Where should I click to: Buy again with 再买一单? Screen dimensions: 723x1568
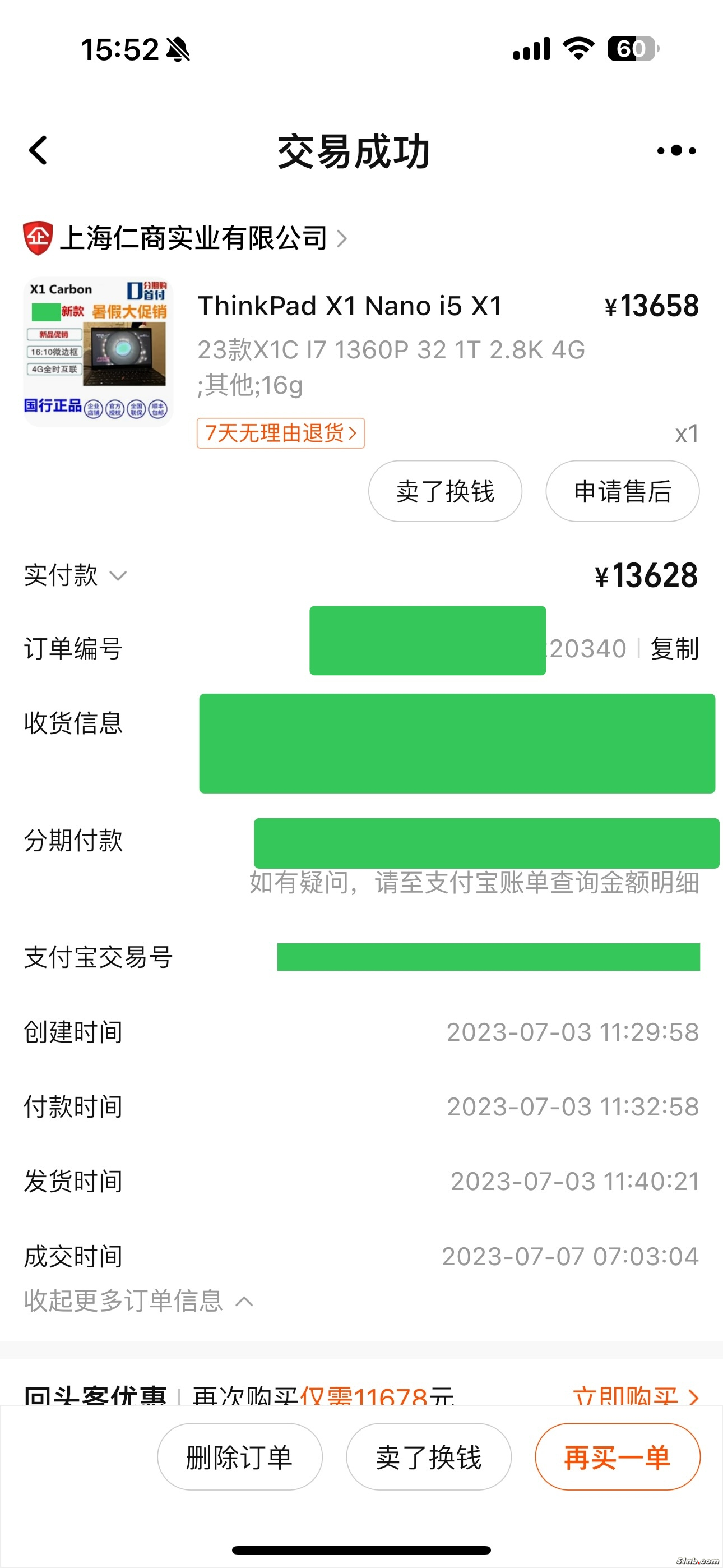click(617, 1457)
